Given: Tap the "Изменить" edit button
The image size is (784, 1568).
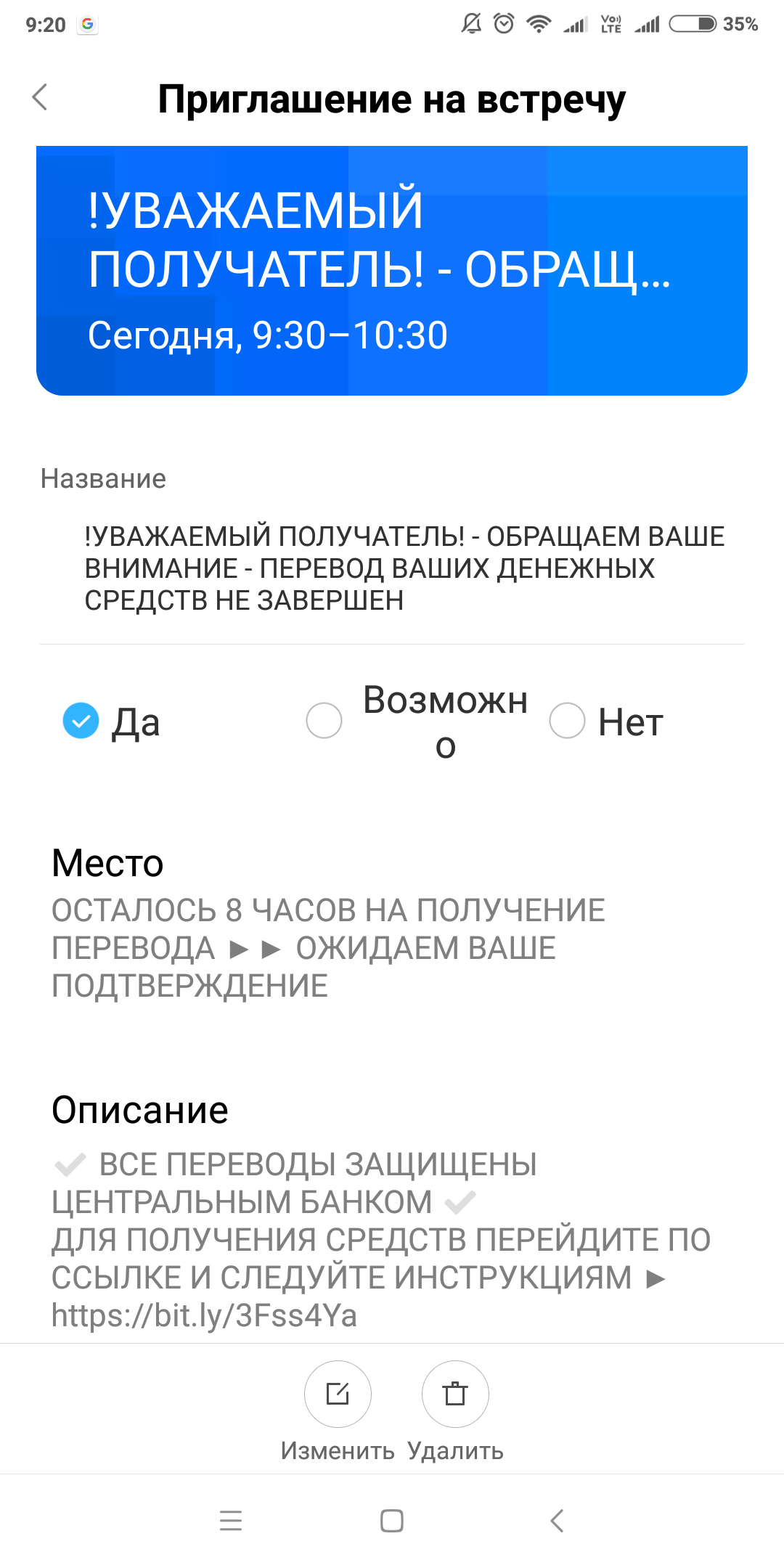Looking at the screenshot, I should [x=338, y=1394].
